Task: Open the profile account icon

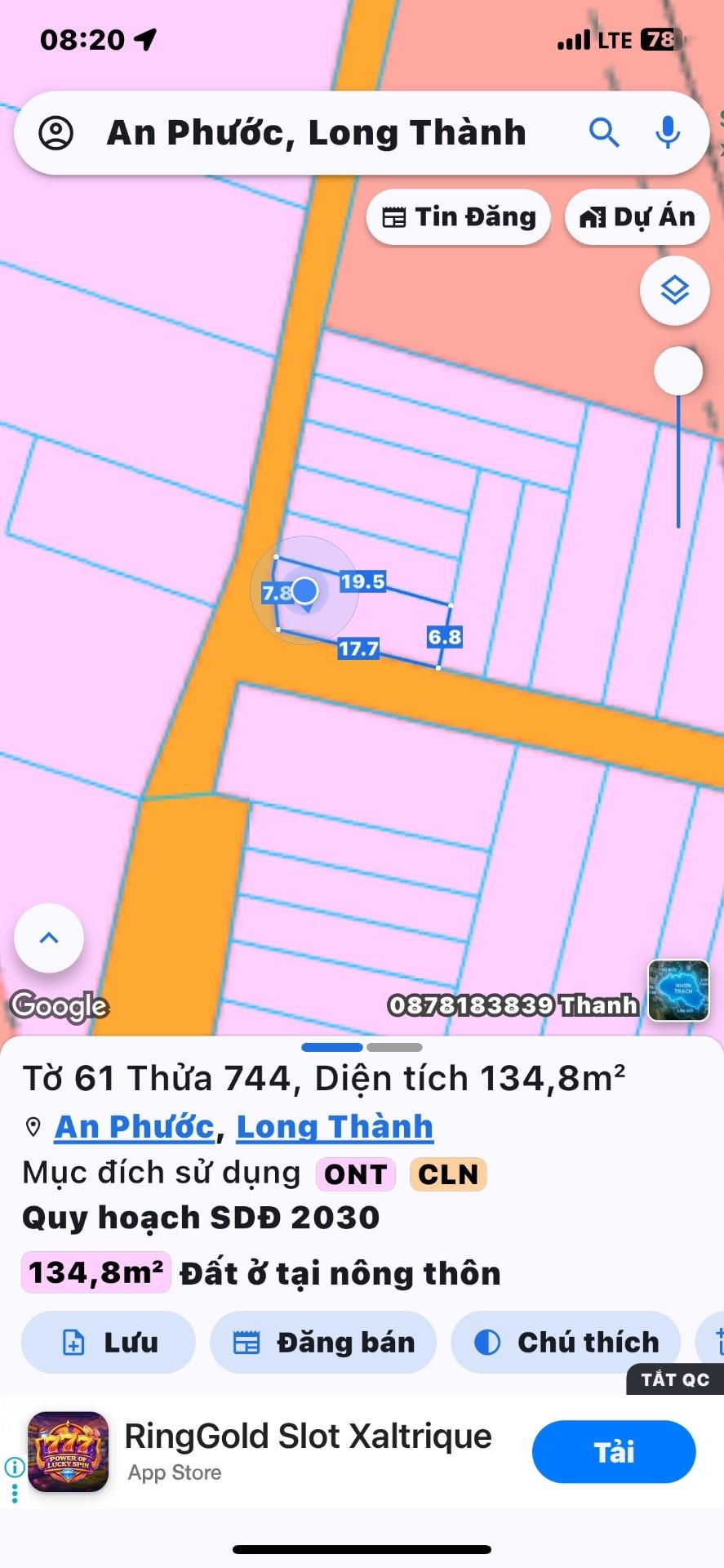Action: [56, 132]
